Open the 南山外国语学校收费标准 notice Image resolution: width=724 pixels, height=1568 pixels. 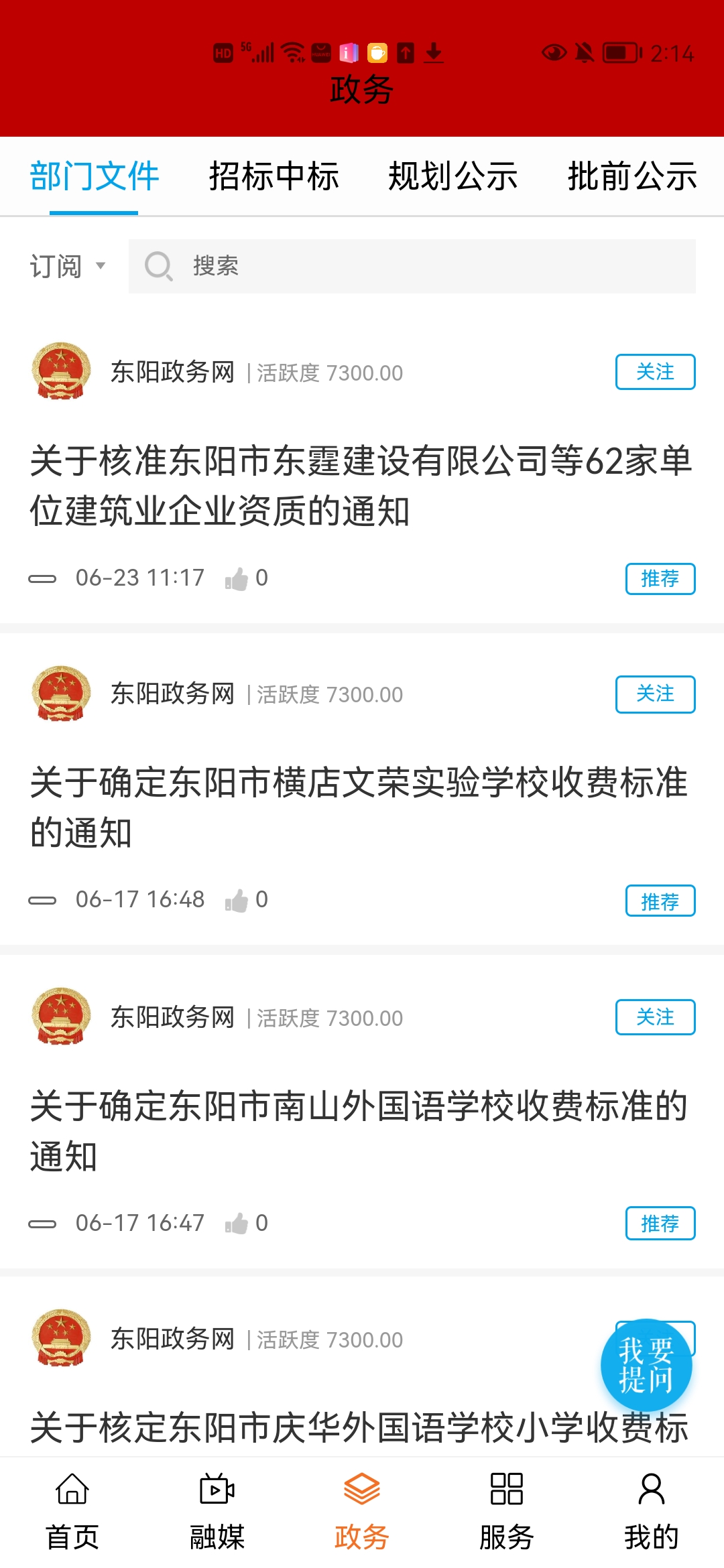[x=361, y=1130]
